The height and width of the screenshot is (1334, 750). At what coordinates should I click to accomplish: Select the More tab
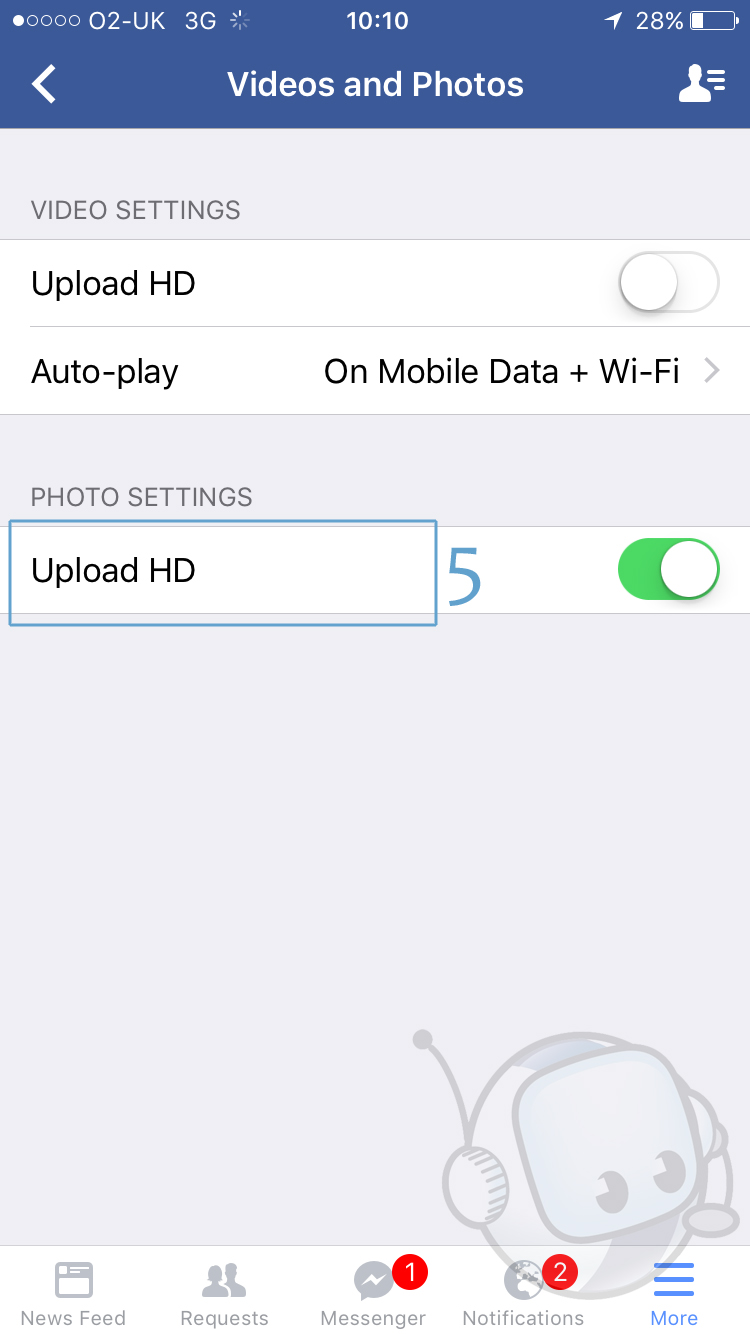tap(674, 1292)
